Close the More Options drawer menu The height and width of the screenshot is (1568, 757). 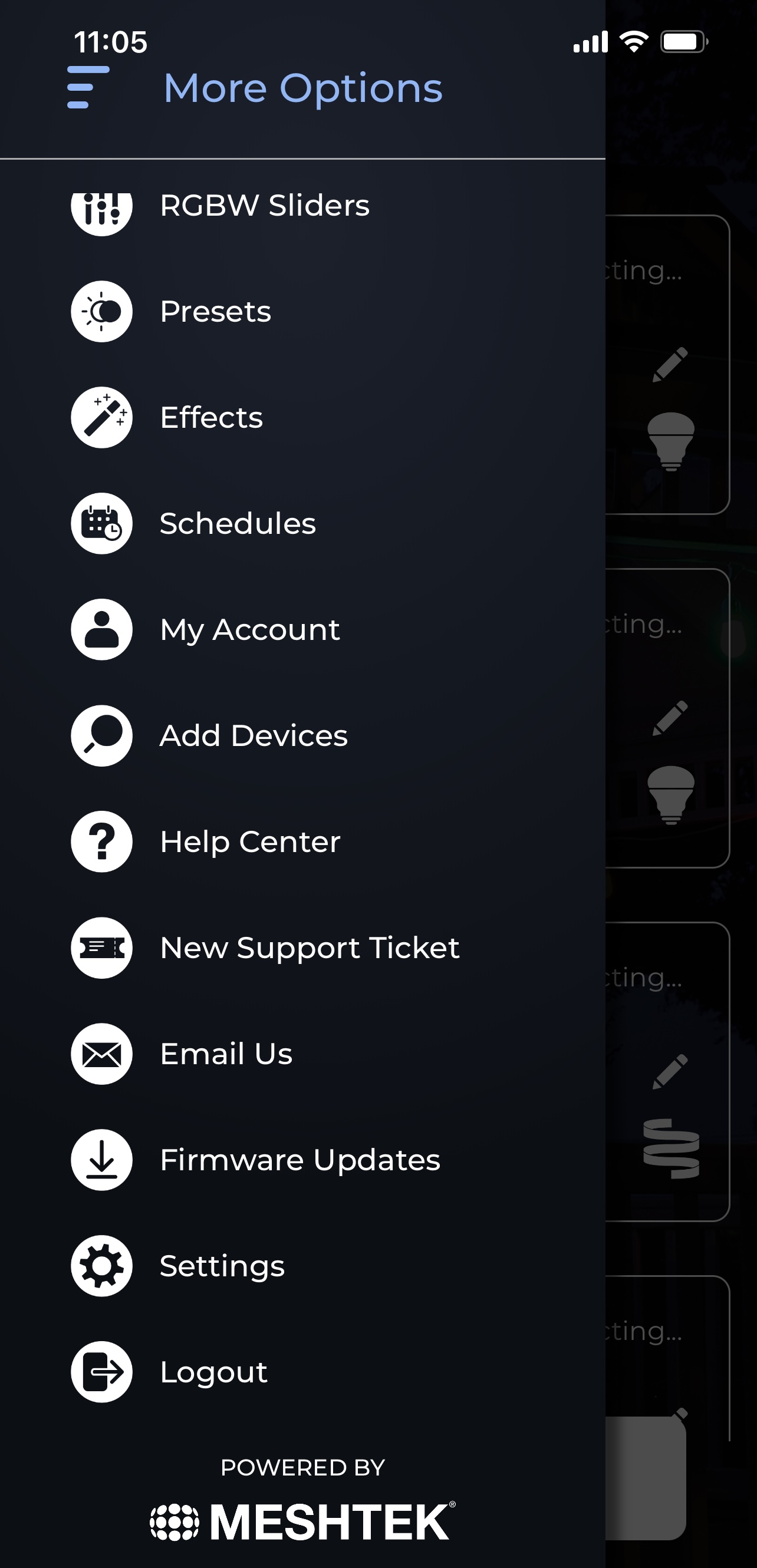(x=88, y=88)
